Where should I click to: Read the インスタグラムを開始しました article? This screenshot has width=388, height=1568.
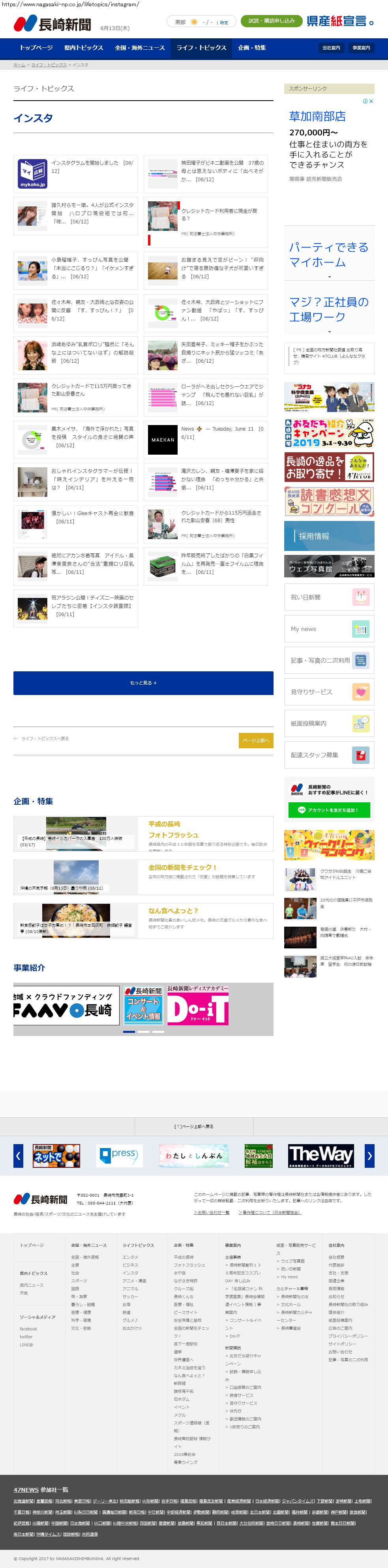pyautogui.click(x=92, y=167)
